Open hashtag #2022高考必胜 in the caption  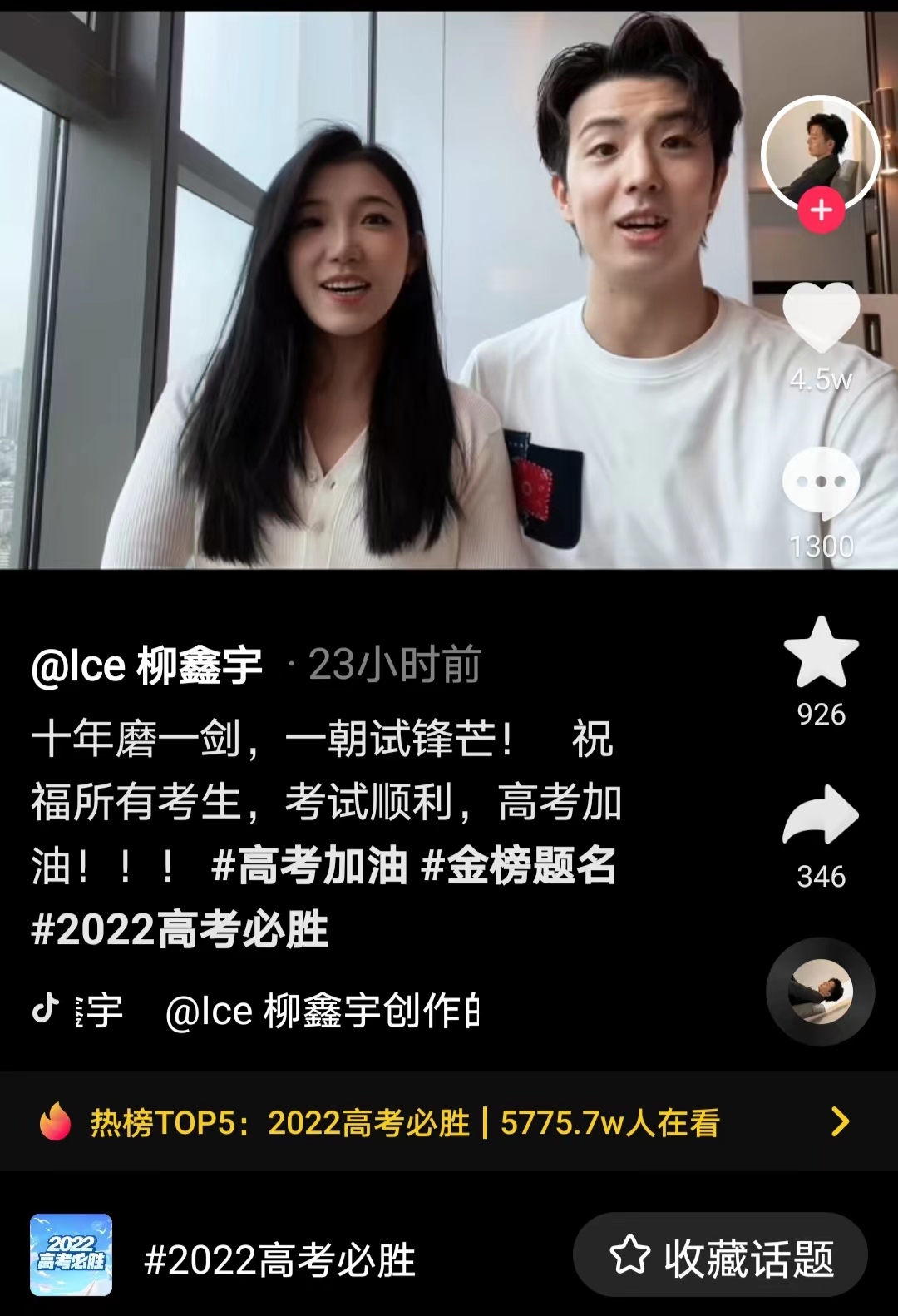point(180,929)
